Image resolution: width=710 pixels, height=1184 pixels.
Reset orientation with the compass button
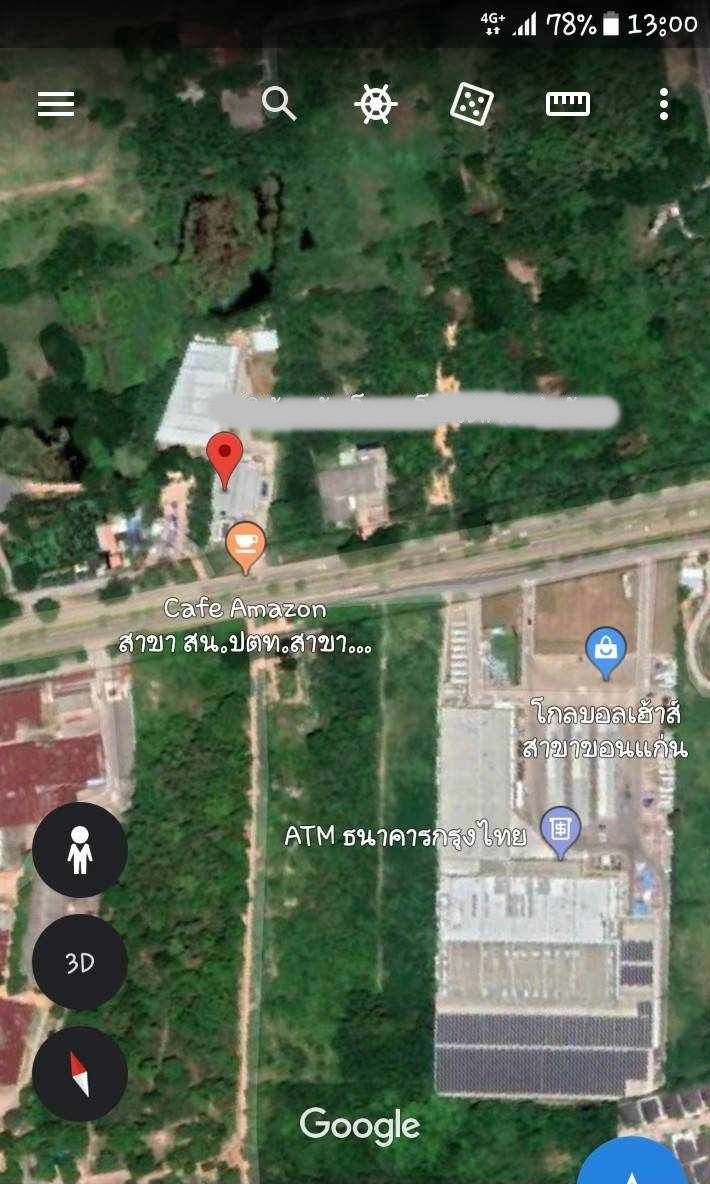pyautogui.click(x=79, y=1074)
